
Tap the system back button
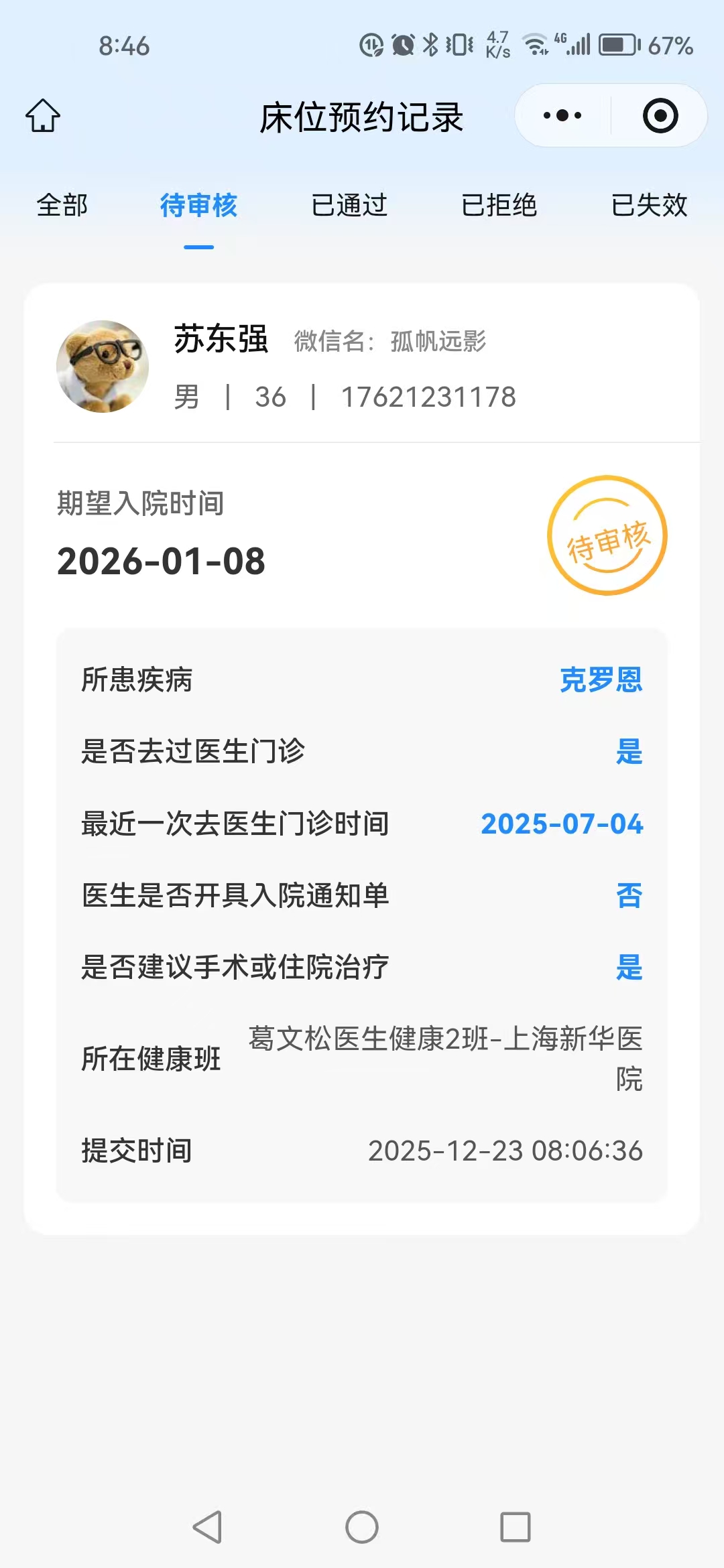(207, 1527)
